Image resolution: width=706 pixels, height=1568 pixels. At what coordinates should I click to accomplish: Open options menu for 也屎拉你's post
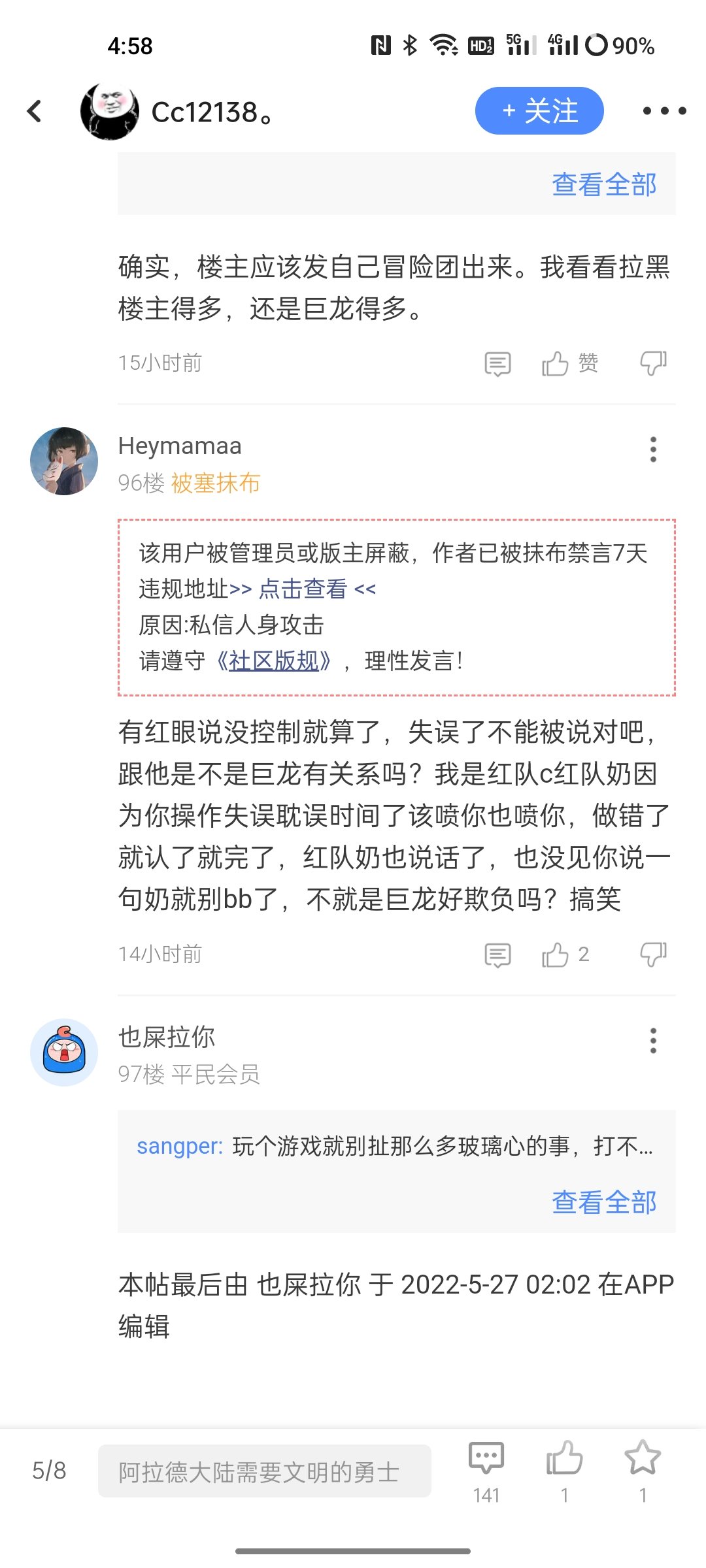pos(653,1041)
